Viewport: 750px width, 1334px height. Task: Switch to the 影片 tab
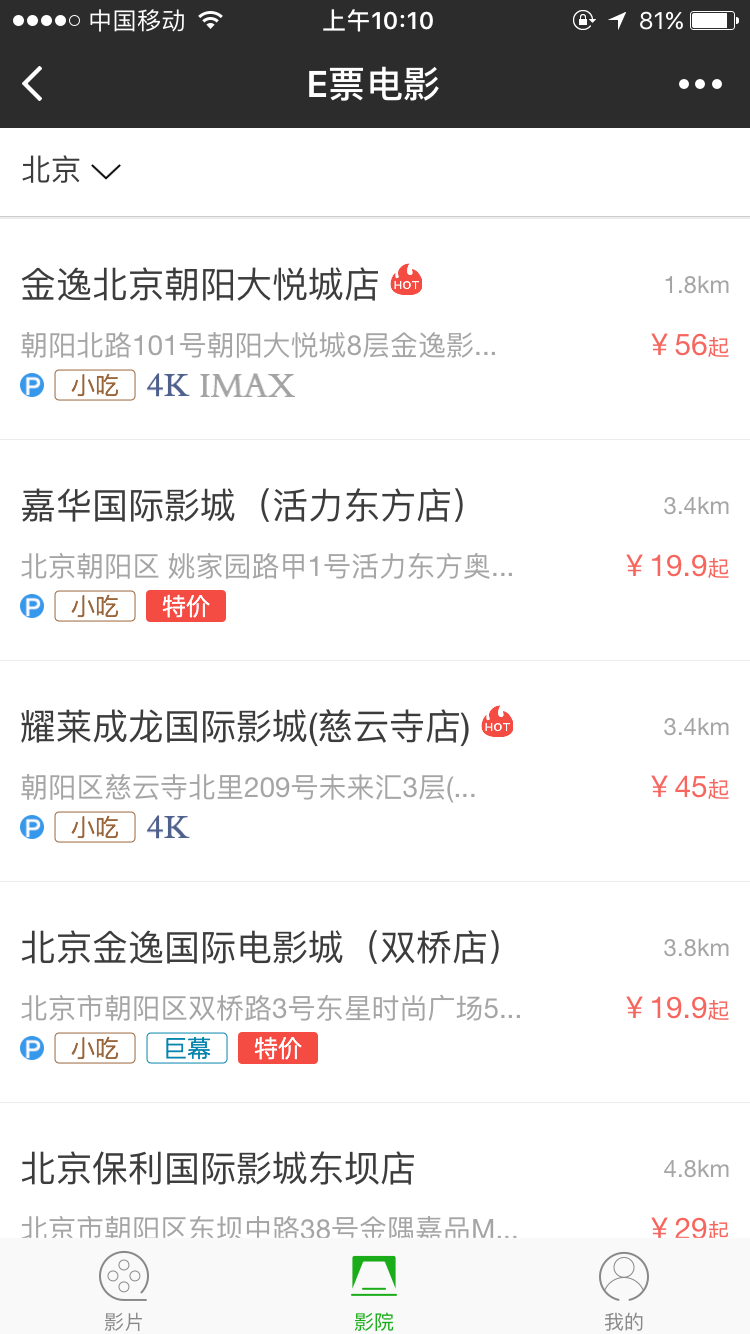pyautogui.click(x=124, y=1291)
